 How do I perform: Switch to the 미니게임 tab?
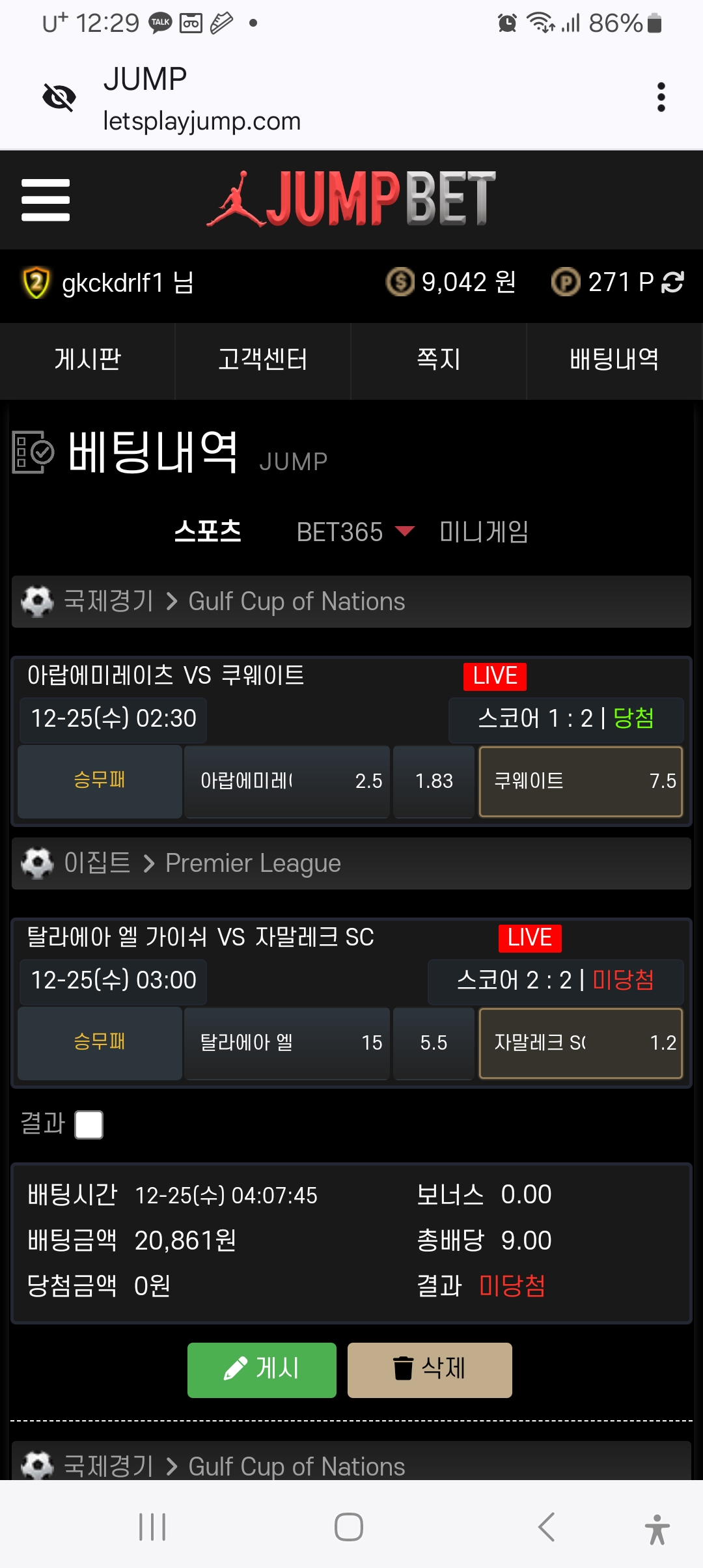(484, 532)
